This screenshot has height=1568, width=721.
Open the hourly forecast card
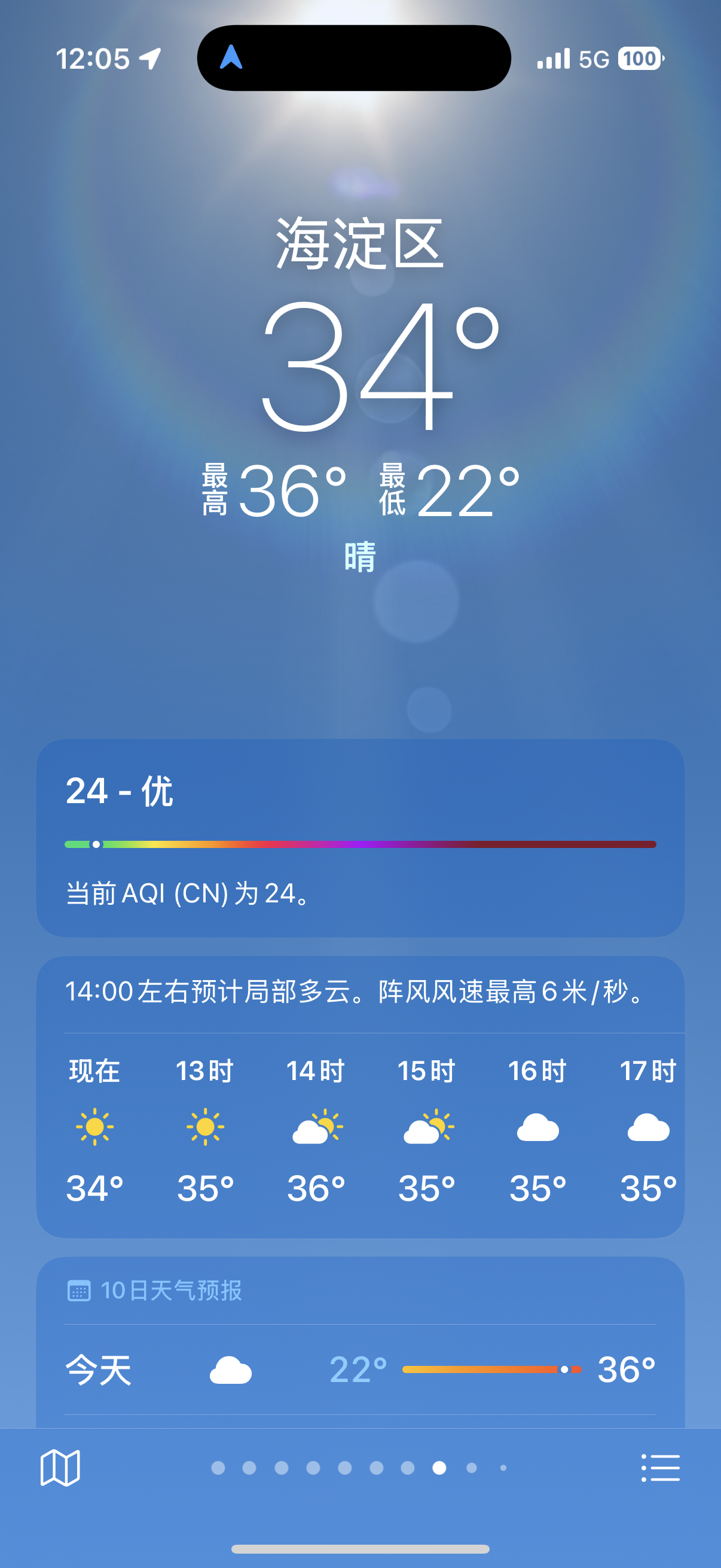pyautogui.click(x=360, y=1096)
